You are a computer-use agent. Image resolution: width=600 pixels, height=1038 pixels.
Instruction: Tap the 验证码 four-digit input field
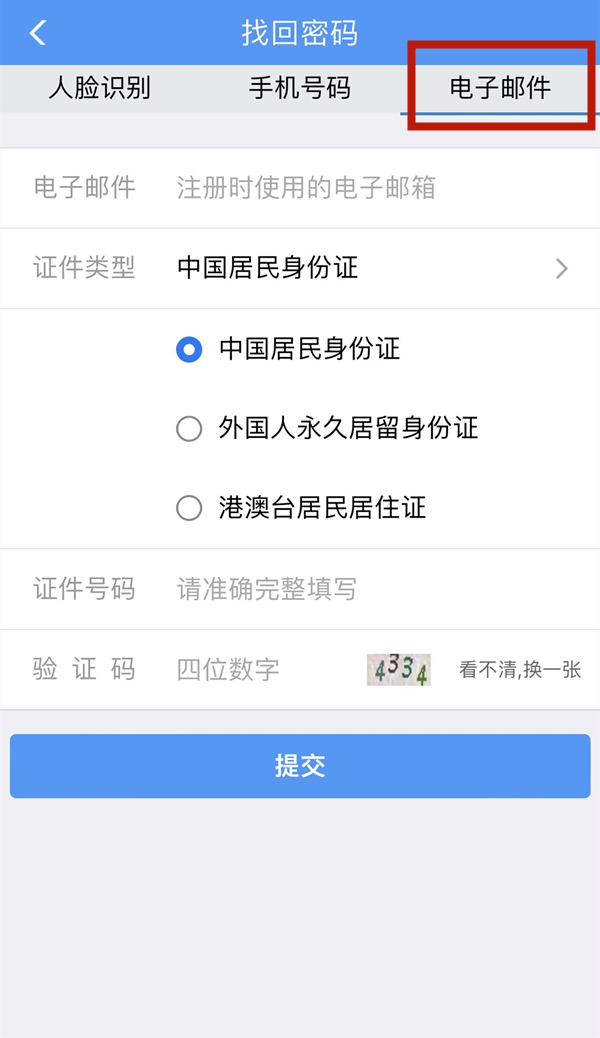tap(260, 669)
